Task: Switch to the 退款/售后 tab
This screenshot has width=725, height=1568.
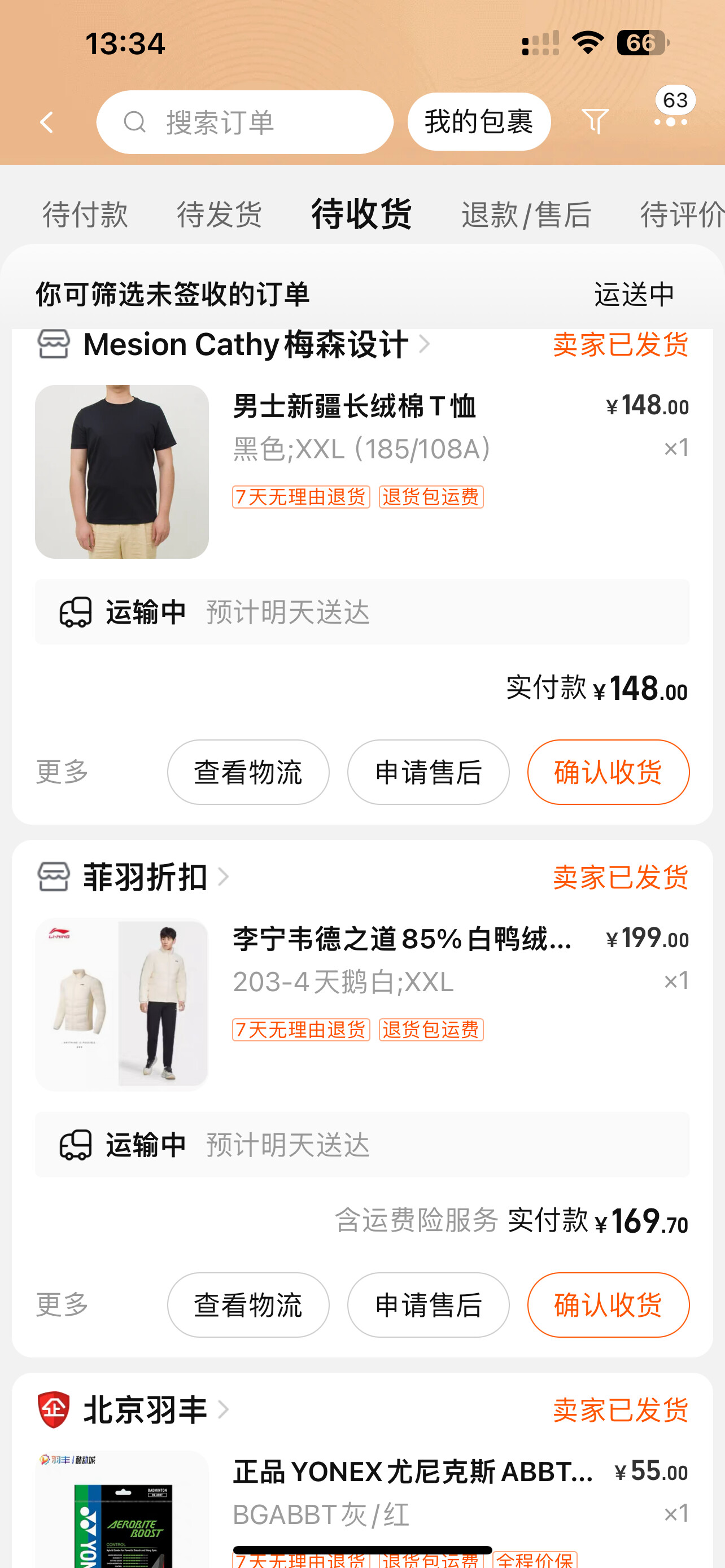Action: tap(526, 214)
